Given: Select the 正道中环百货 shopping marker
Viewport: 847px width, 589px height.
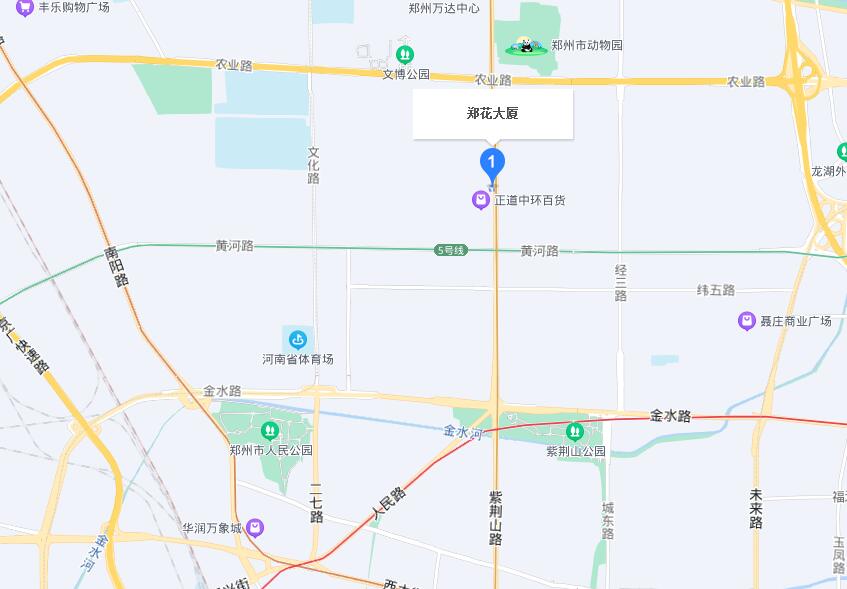Looking at the screenshot, I should tap(481, 201).
